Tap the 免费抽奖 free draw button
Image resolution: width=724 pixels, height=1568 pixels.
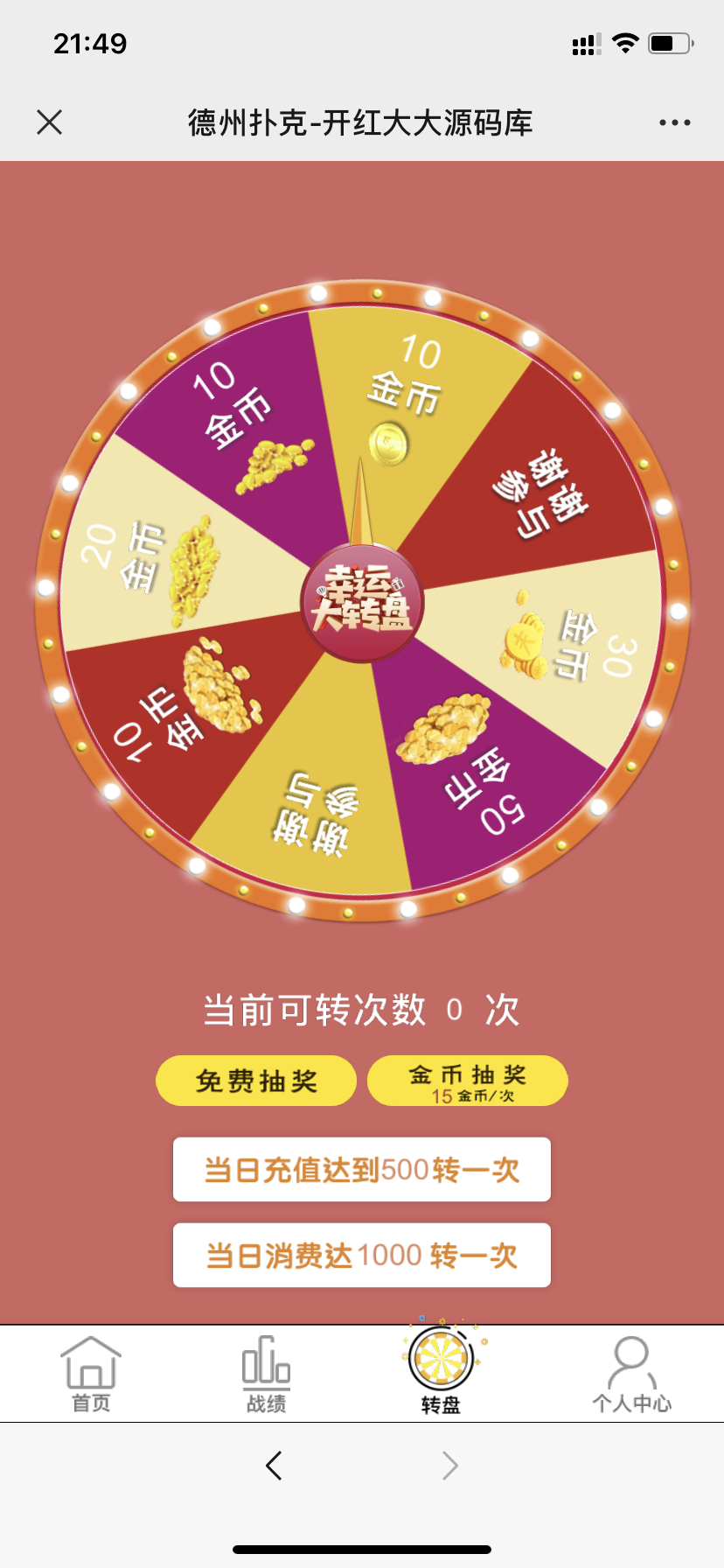pos(254,1081)
